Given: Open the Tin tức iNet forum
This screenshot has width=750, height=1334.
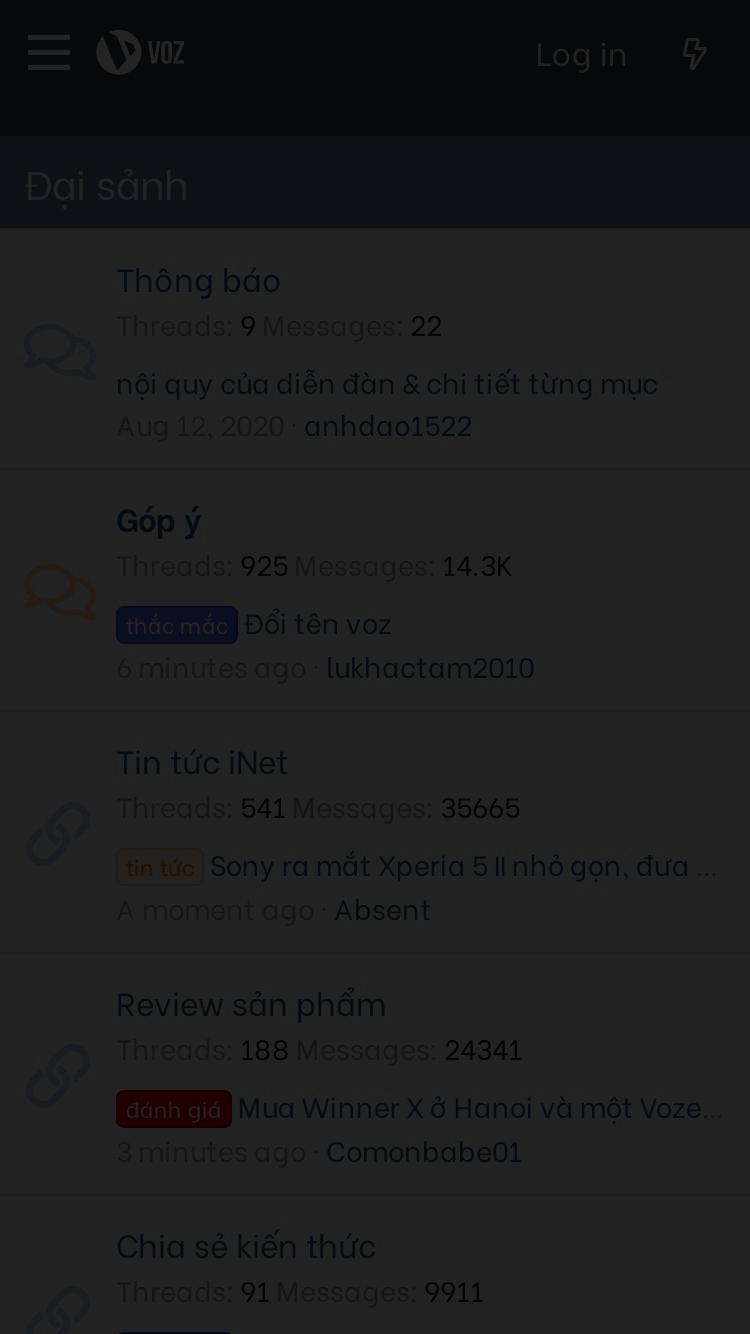Looking at the screenshot, I should (x=202, y=762).
